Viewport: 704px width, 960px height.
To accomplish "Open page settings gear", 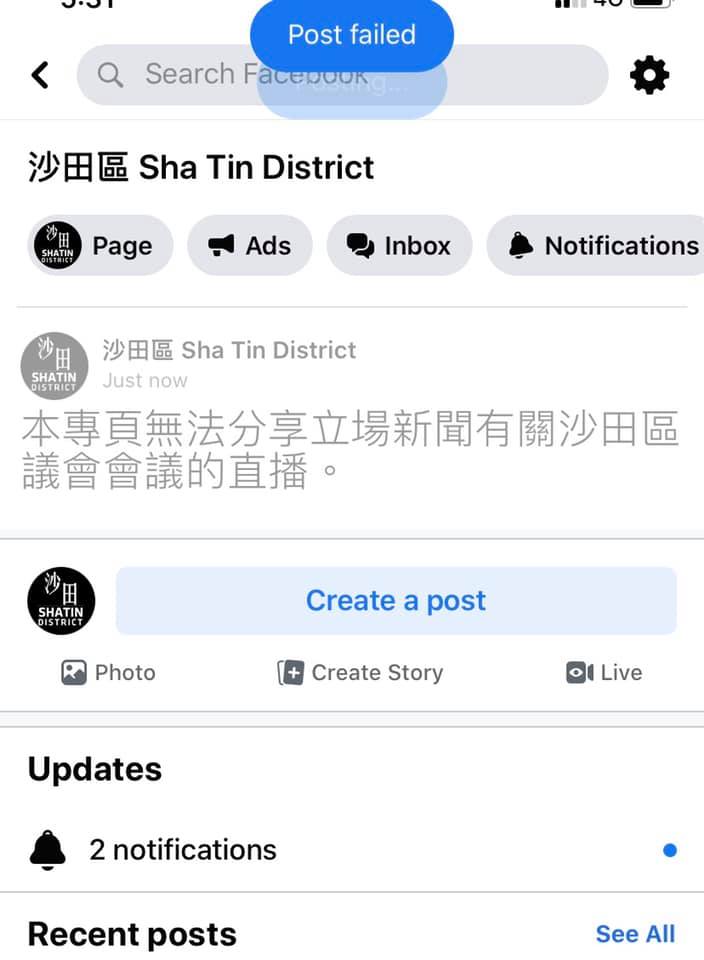I will coord(649,75).
